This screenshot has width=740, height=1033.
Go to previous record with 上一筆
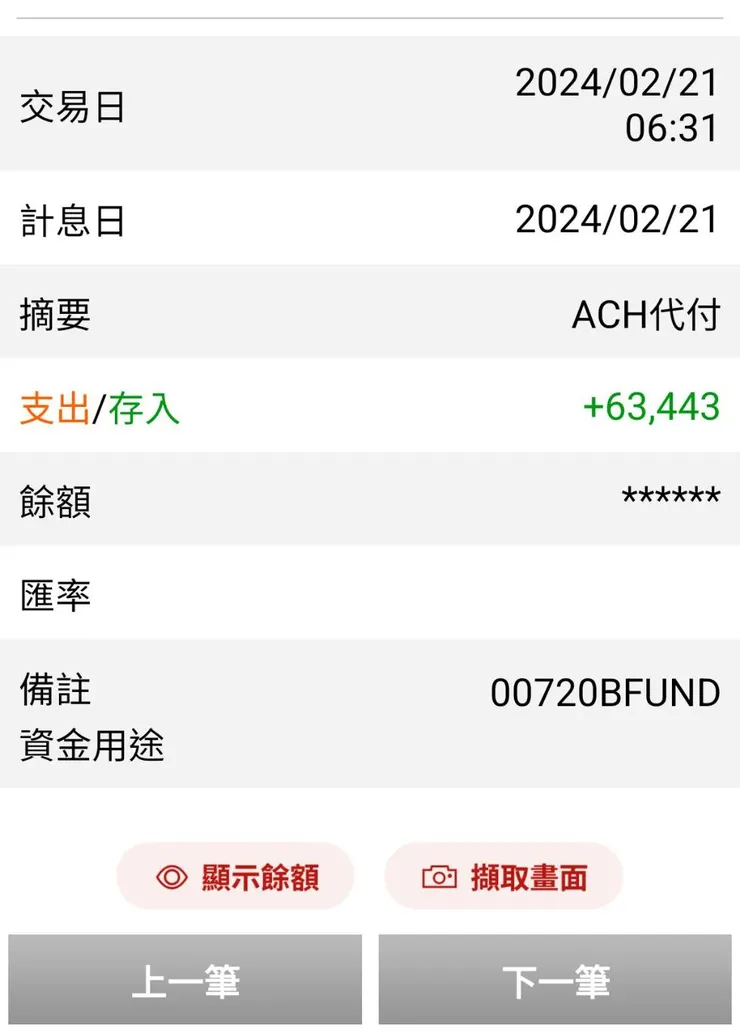(x=184, y=981)
